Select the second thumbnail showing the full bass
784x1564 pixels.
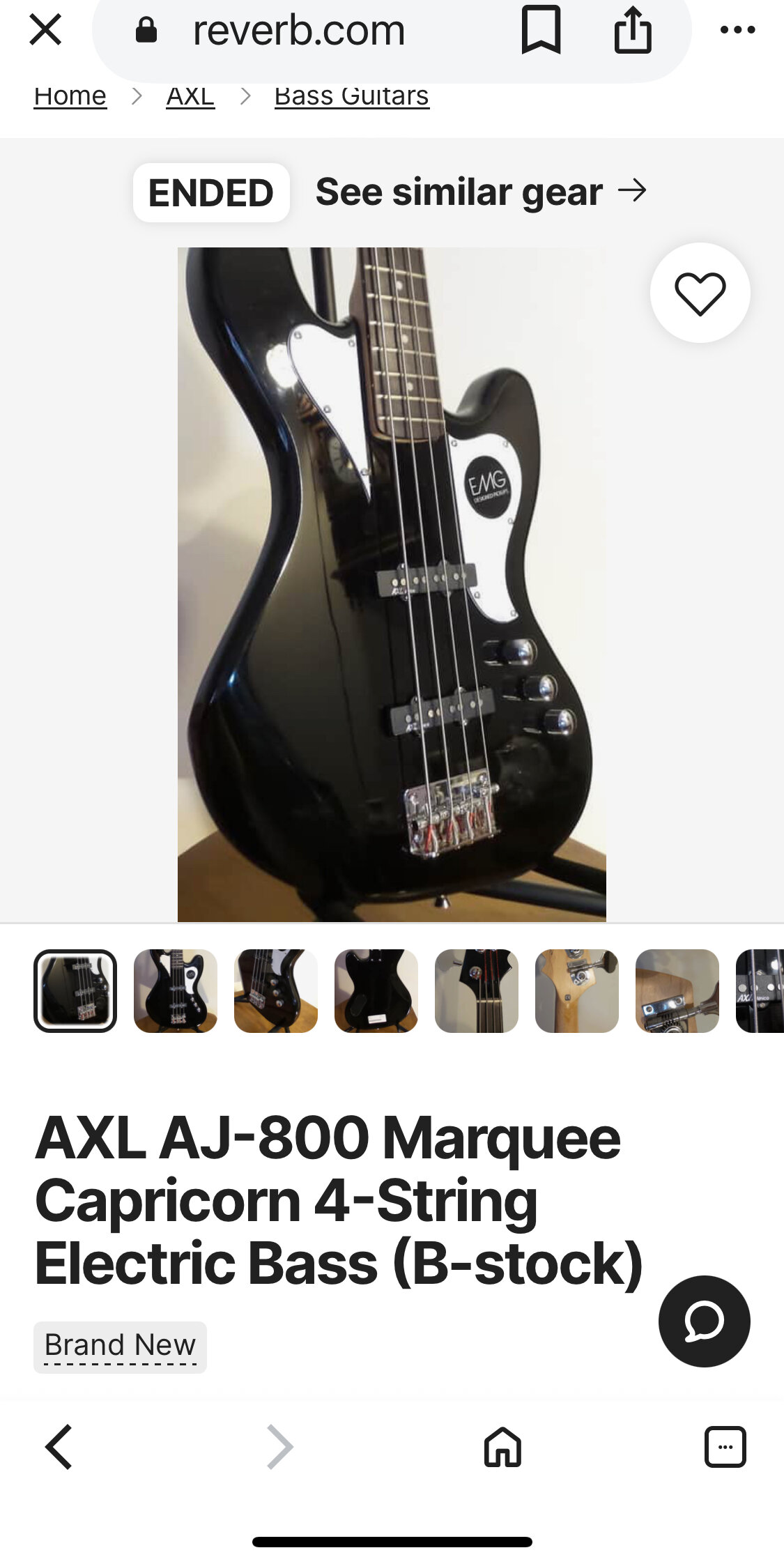176,990
